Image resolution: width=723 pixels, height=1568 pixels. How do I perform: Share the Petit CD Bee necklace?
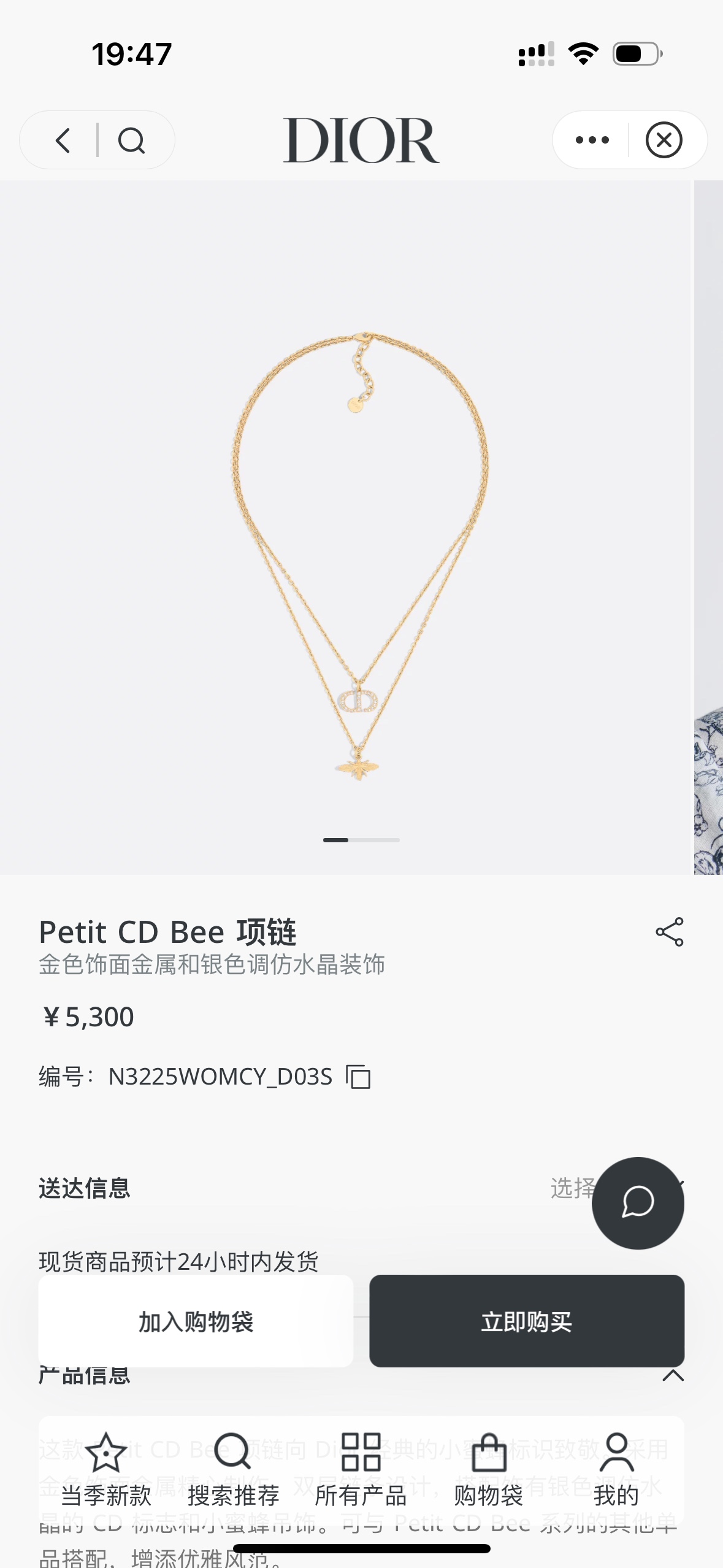[669, 932]
